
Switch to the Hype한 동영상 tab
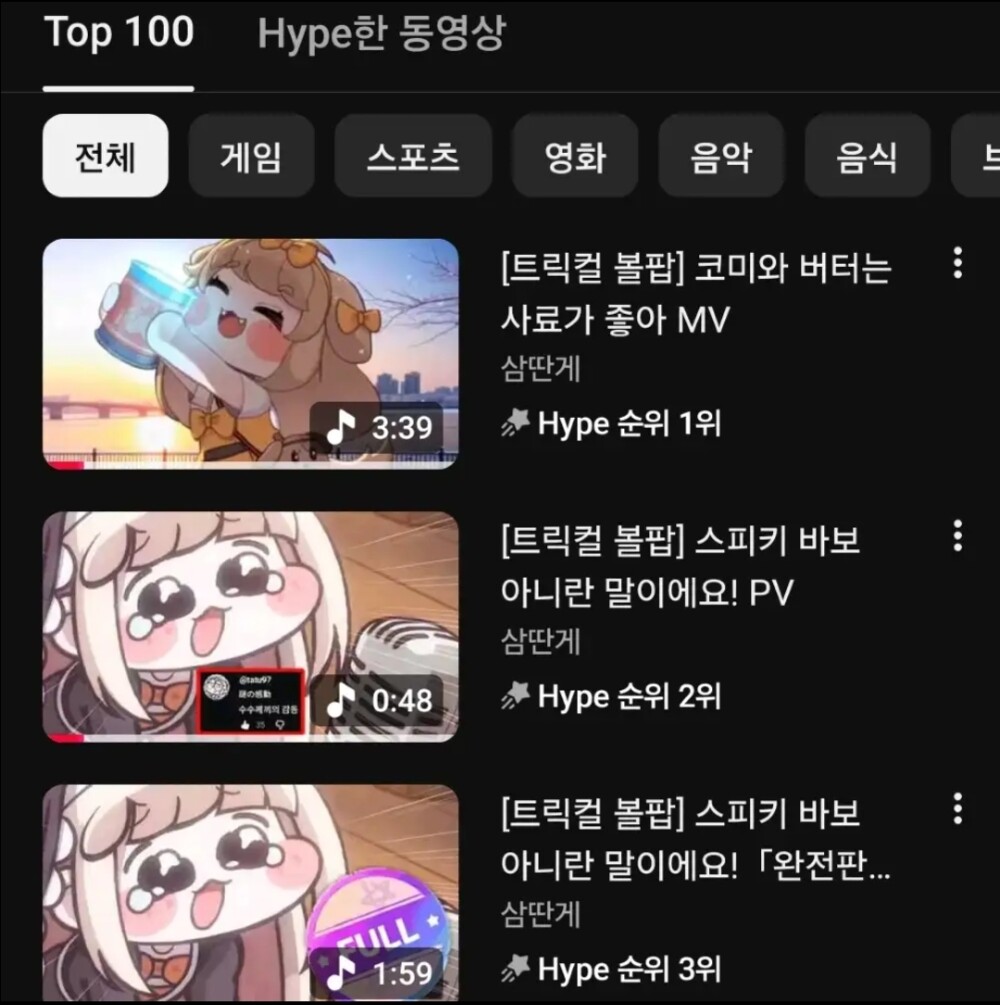click(381, 34)
